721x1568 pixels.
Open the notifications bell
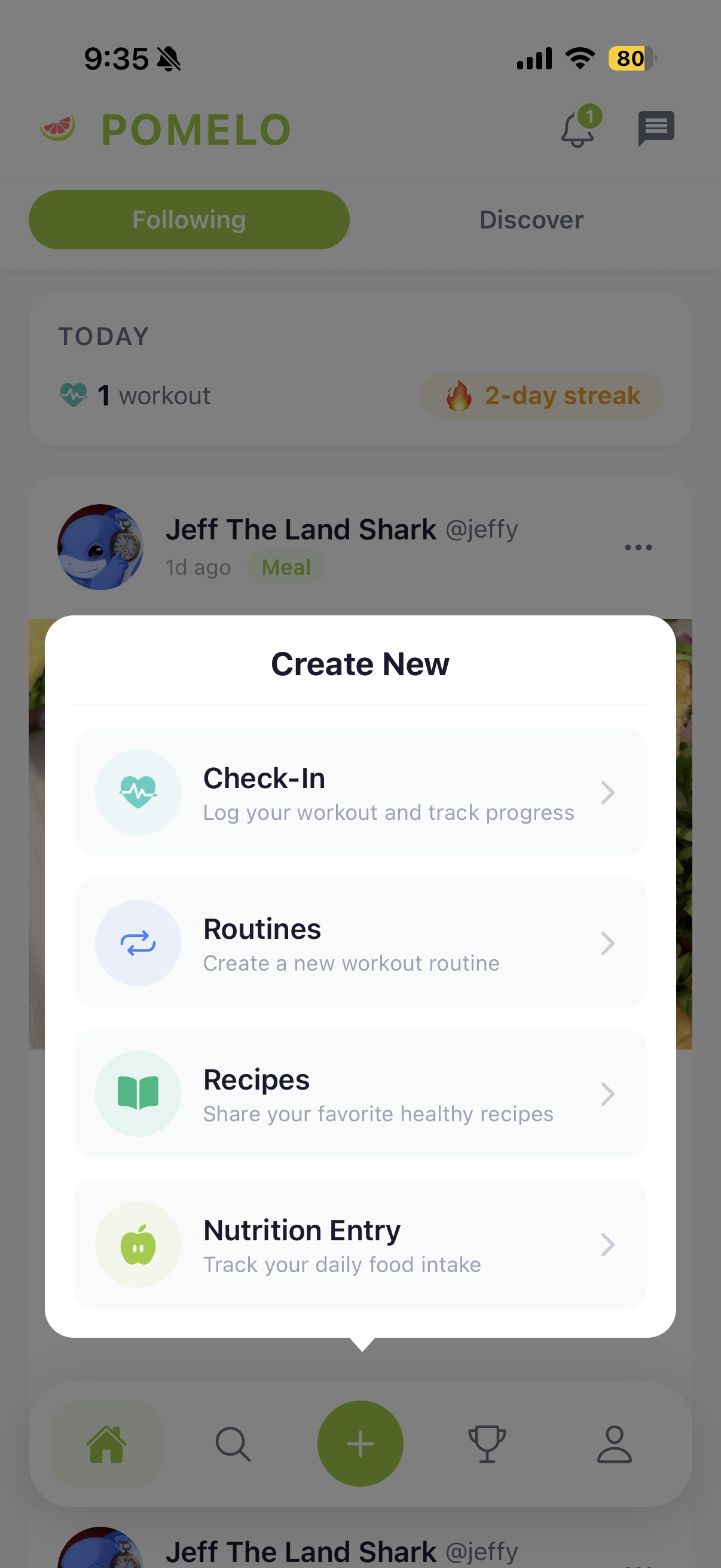click(x=578, y=129)
